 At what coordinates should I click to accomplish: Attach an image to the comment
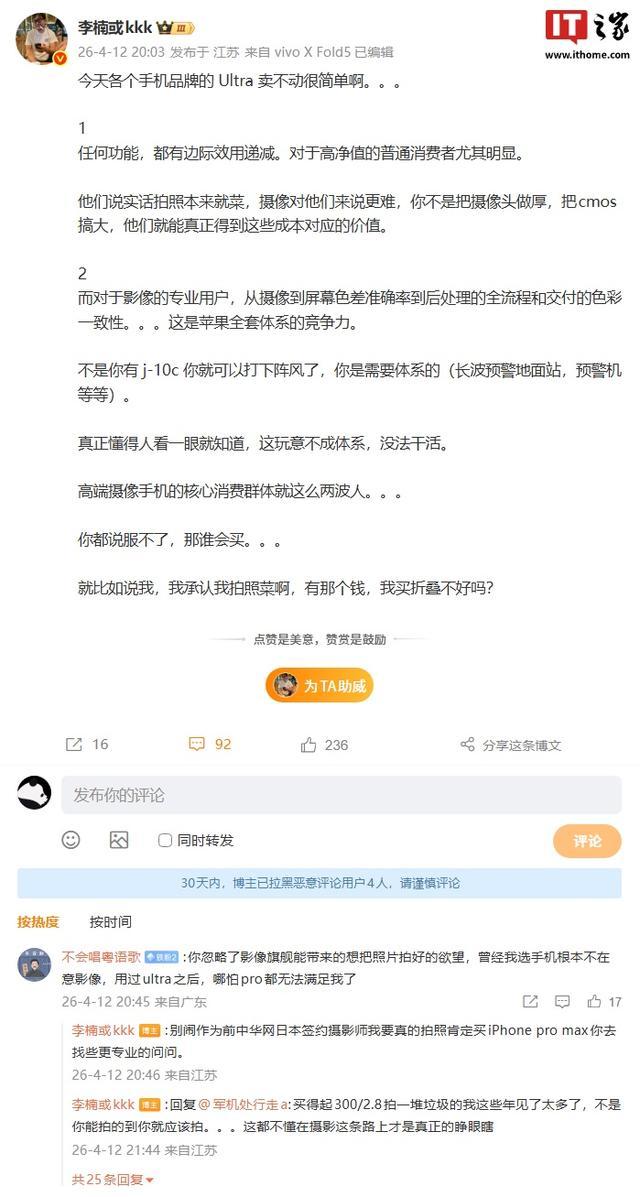tap(119, 840)
